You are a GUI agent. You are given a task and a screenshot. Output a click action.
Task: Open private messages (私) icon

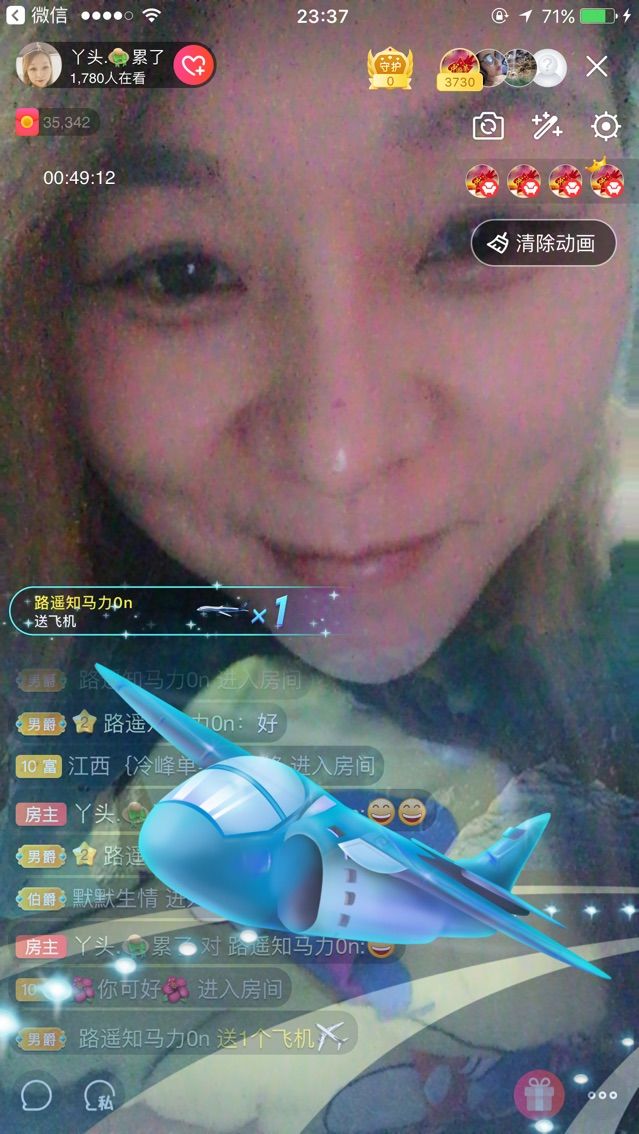(98, 1095)
